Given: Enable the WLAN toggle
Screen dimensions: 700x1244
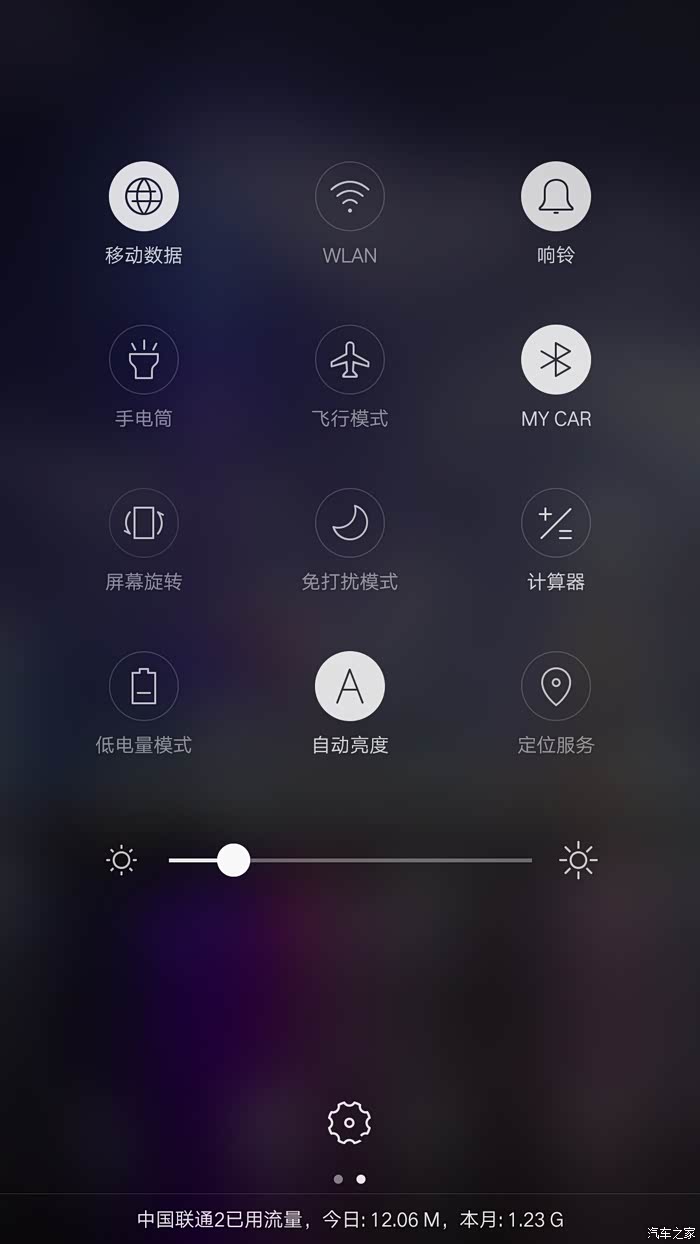Looking at the screenshot, I should (350, 196).
